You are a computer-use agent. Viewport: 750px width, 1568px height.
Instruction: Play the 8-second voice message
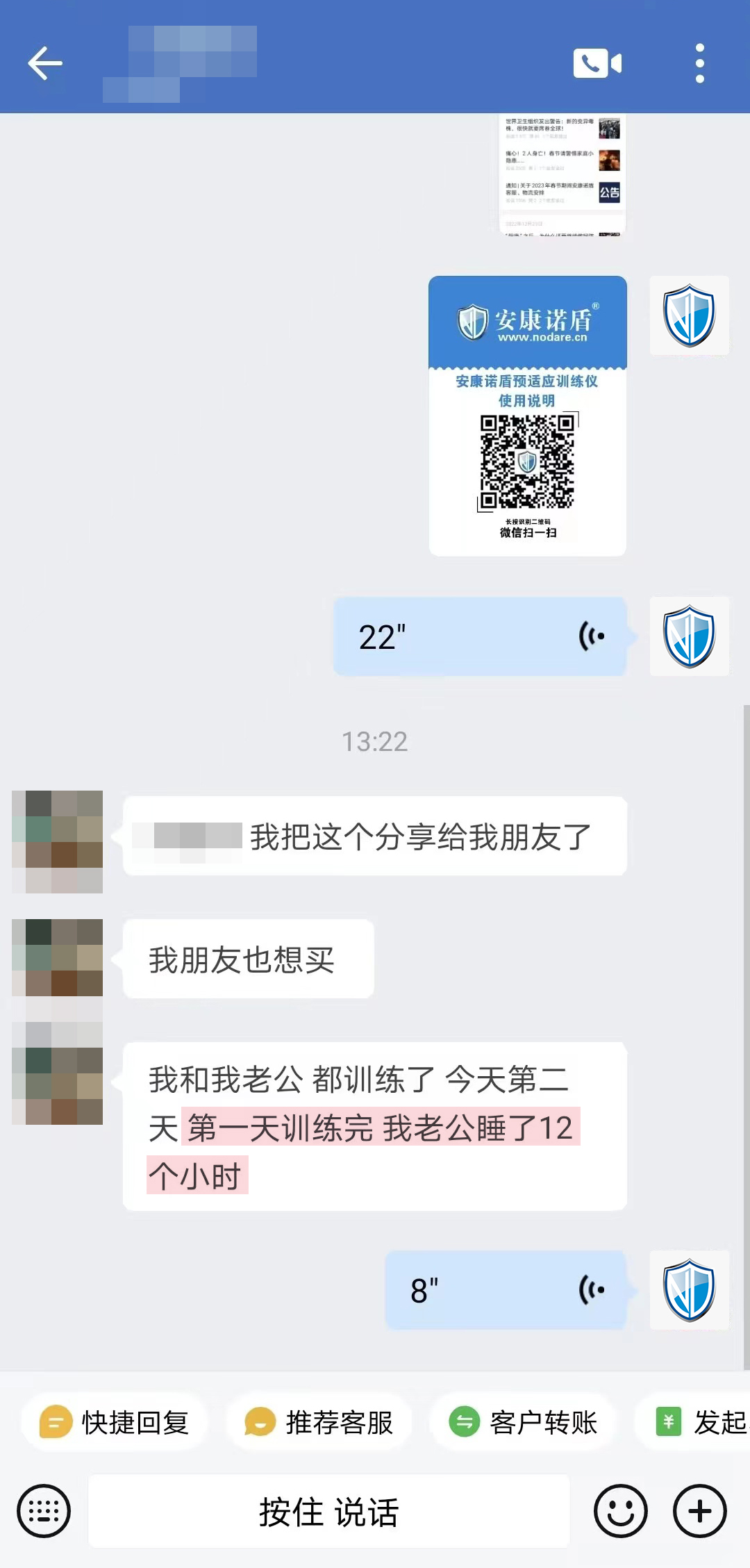[x=506, y=1290]
